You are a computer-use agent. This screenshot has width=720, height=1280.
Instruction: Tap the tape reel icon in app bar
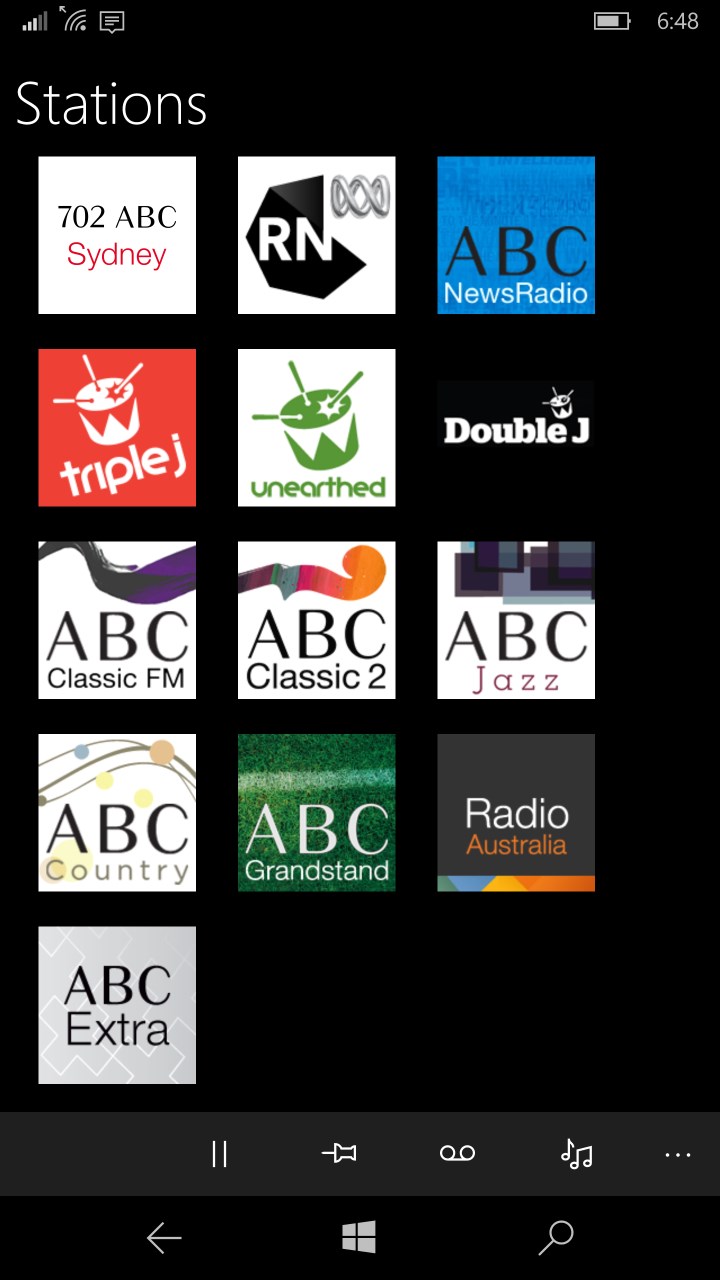457,1154
